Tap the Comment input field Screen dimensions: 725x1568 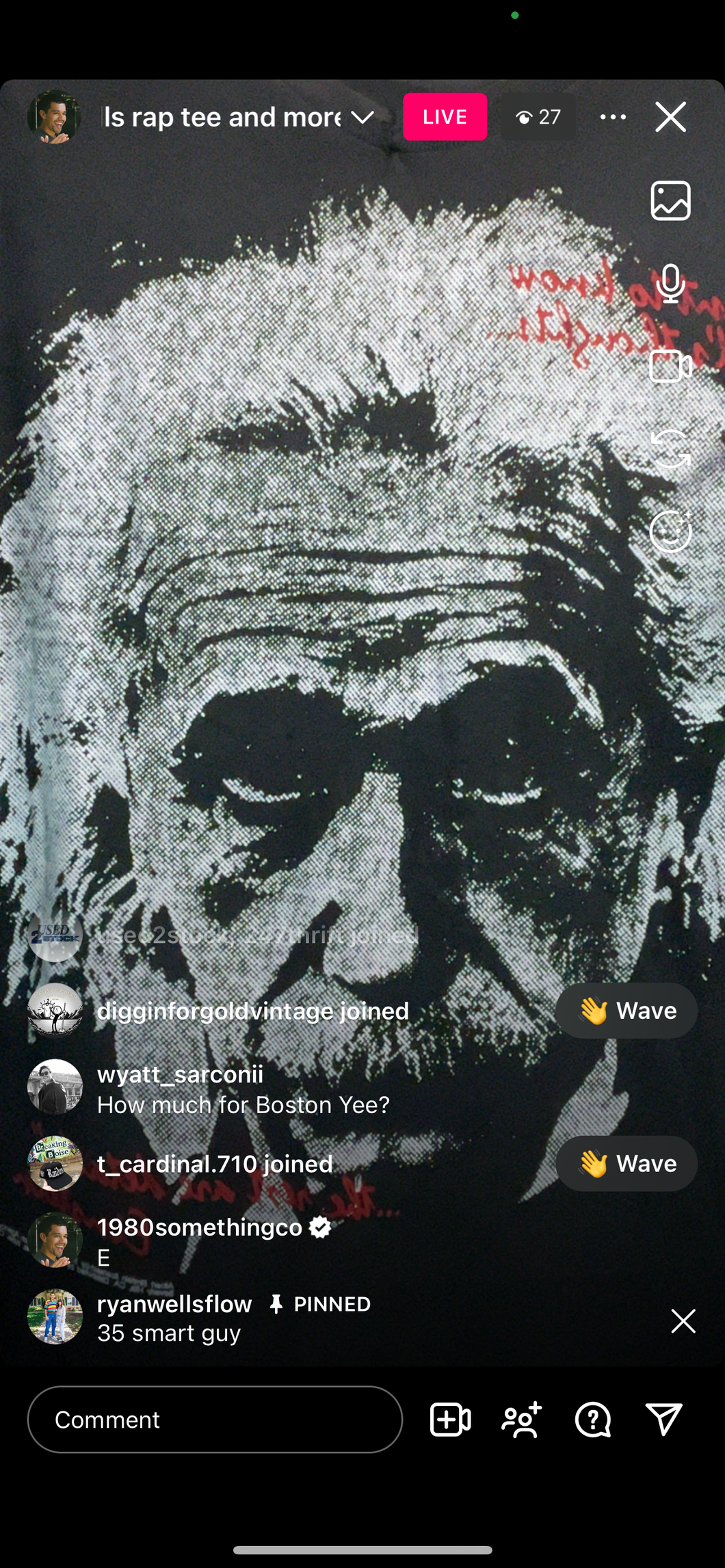[x=215, y=1420]
